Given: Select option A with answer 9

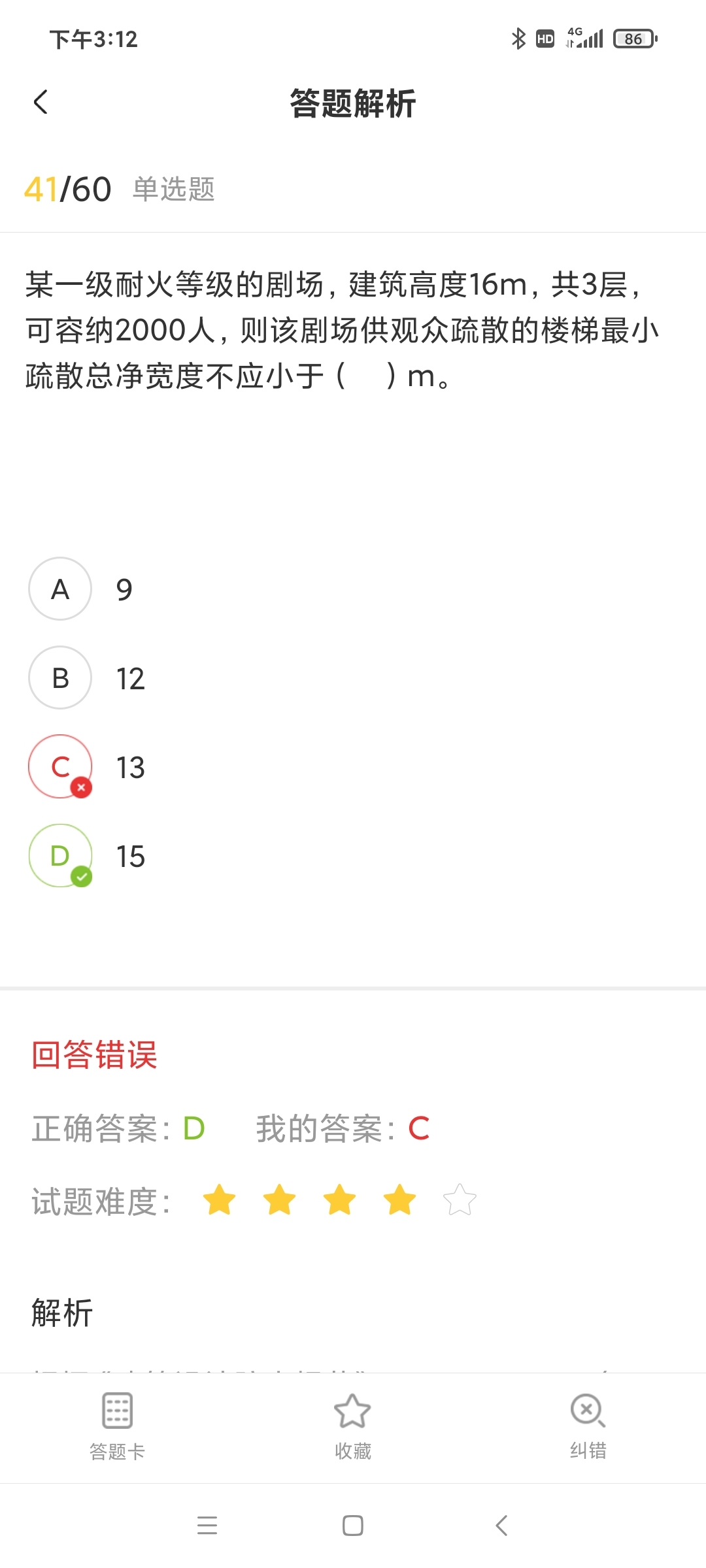Looking at the screenshot, I should click(x=60, y=589).
